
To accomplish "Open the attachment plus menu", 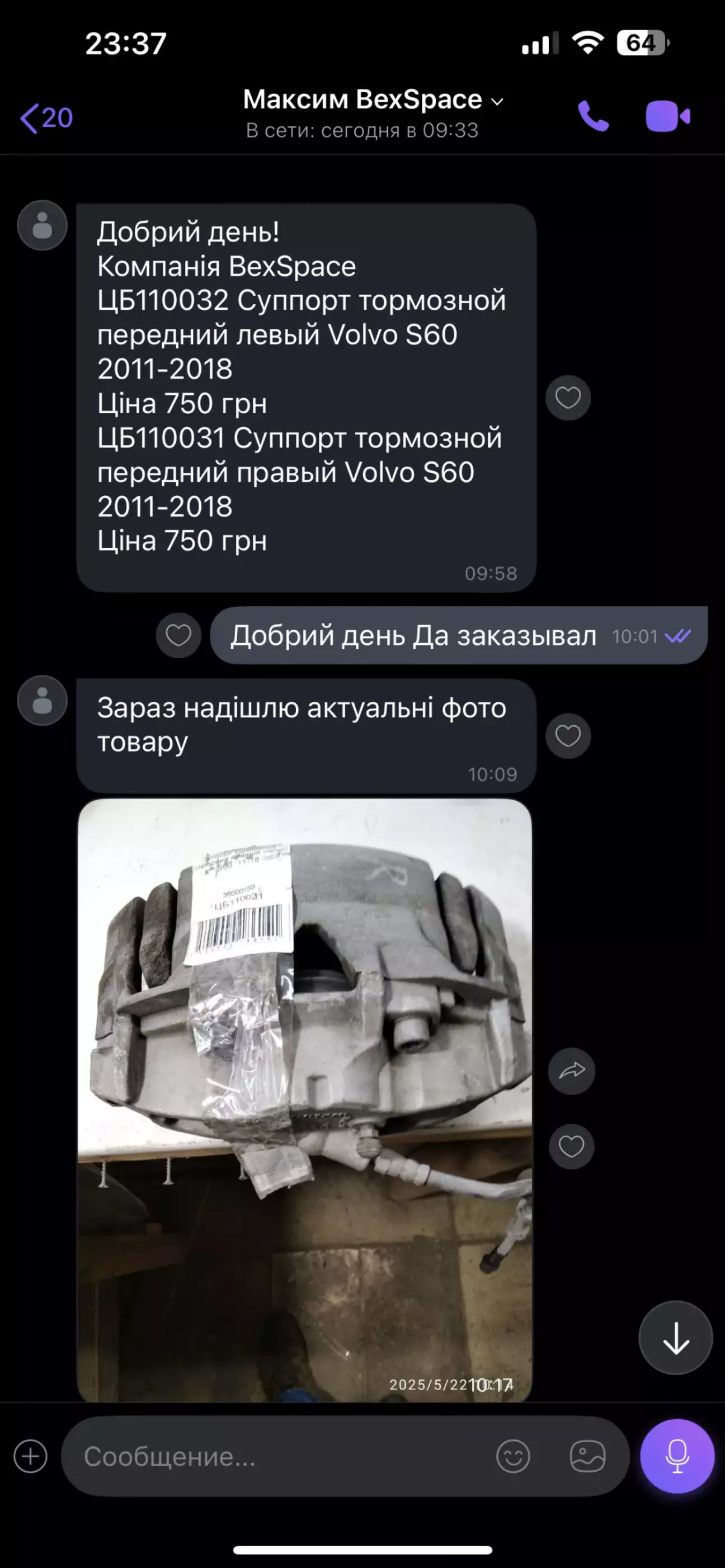I will (30, 1457).
